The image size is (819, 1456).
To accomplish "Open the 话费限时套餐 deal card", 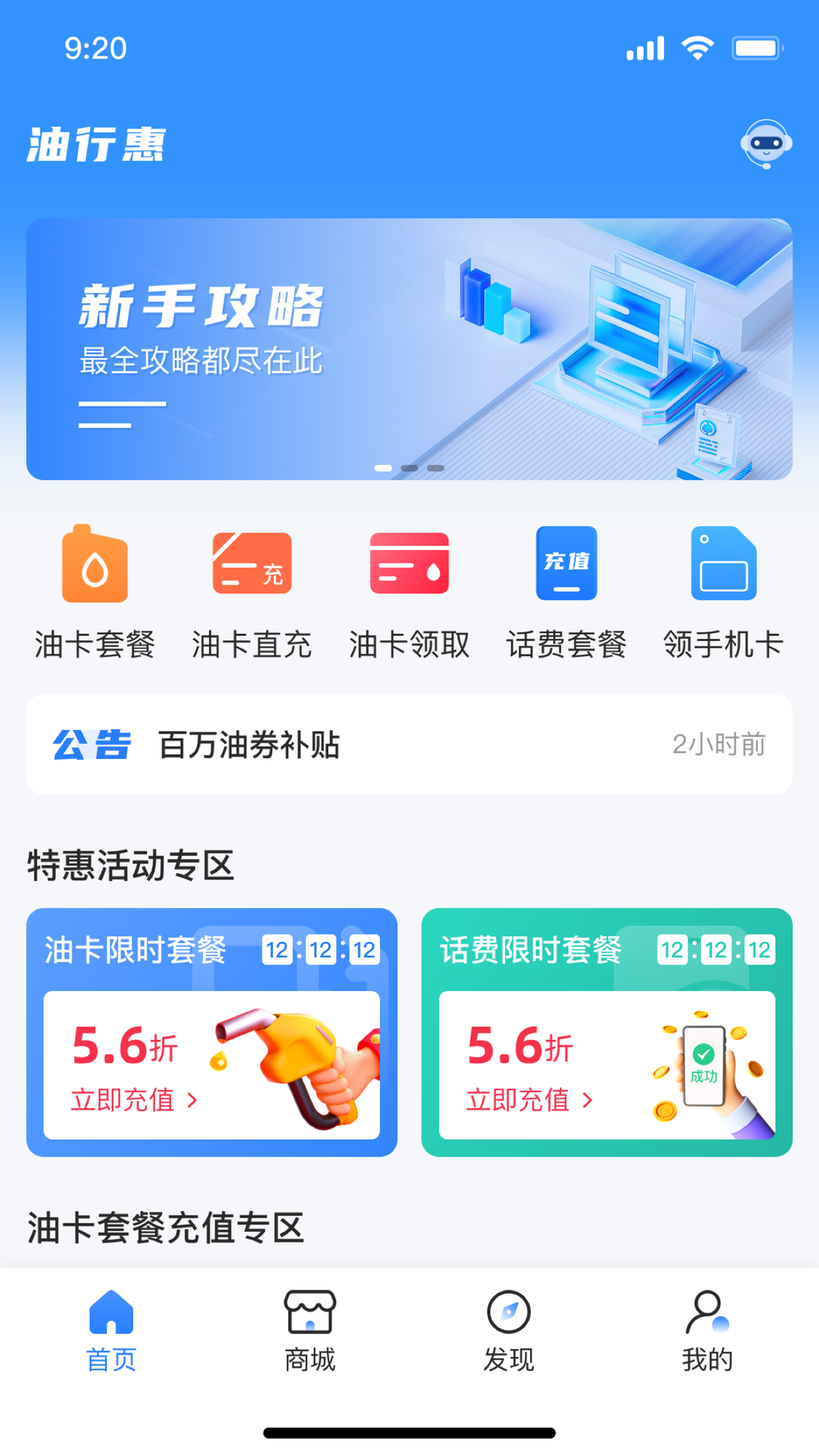I will tap(606, 1032).
